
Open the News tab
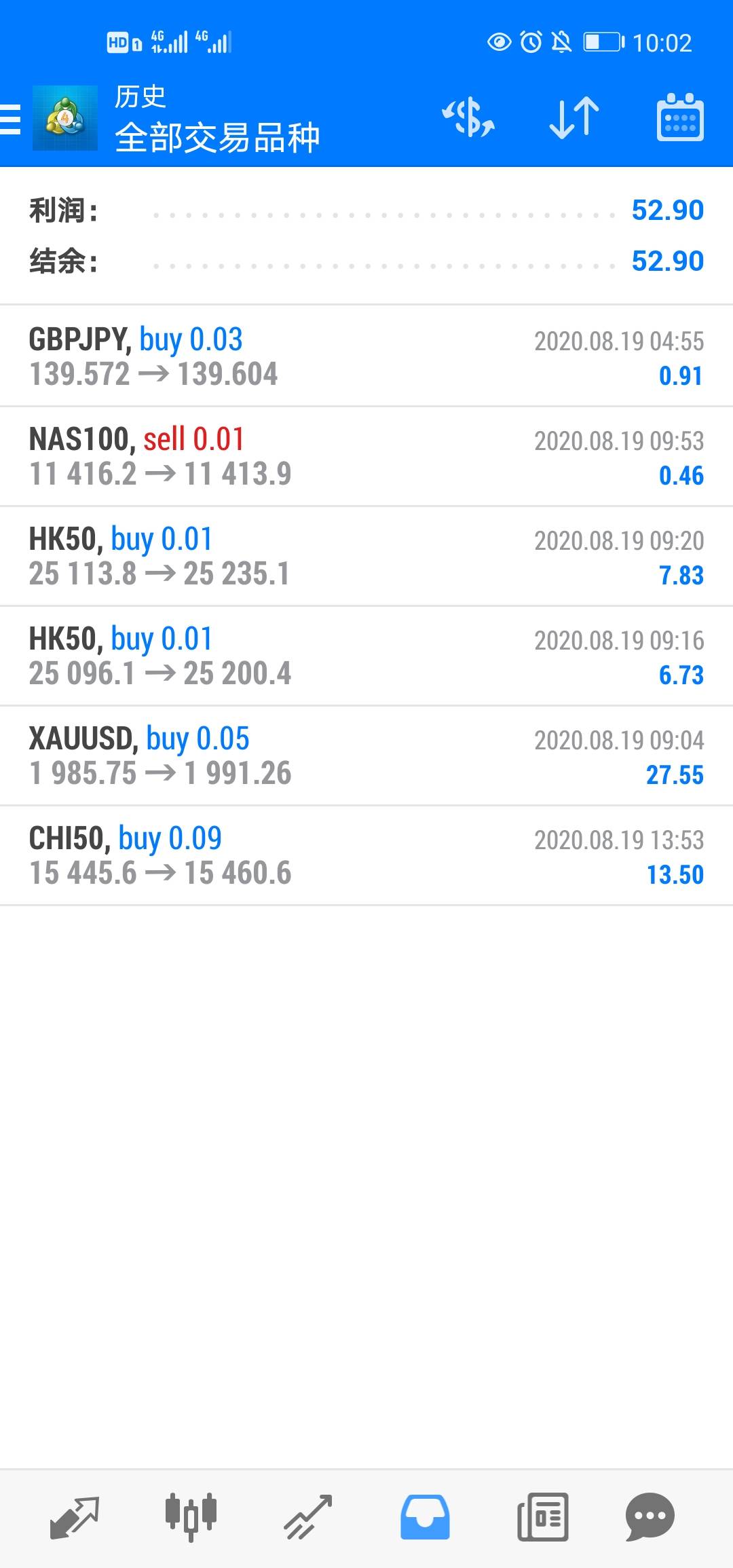[x=542, y=1516]
